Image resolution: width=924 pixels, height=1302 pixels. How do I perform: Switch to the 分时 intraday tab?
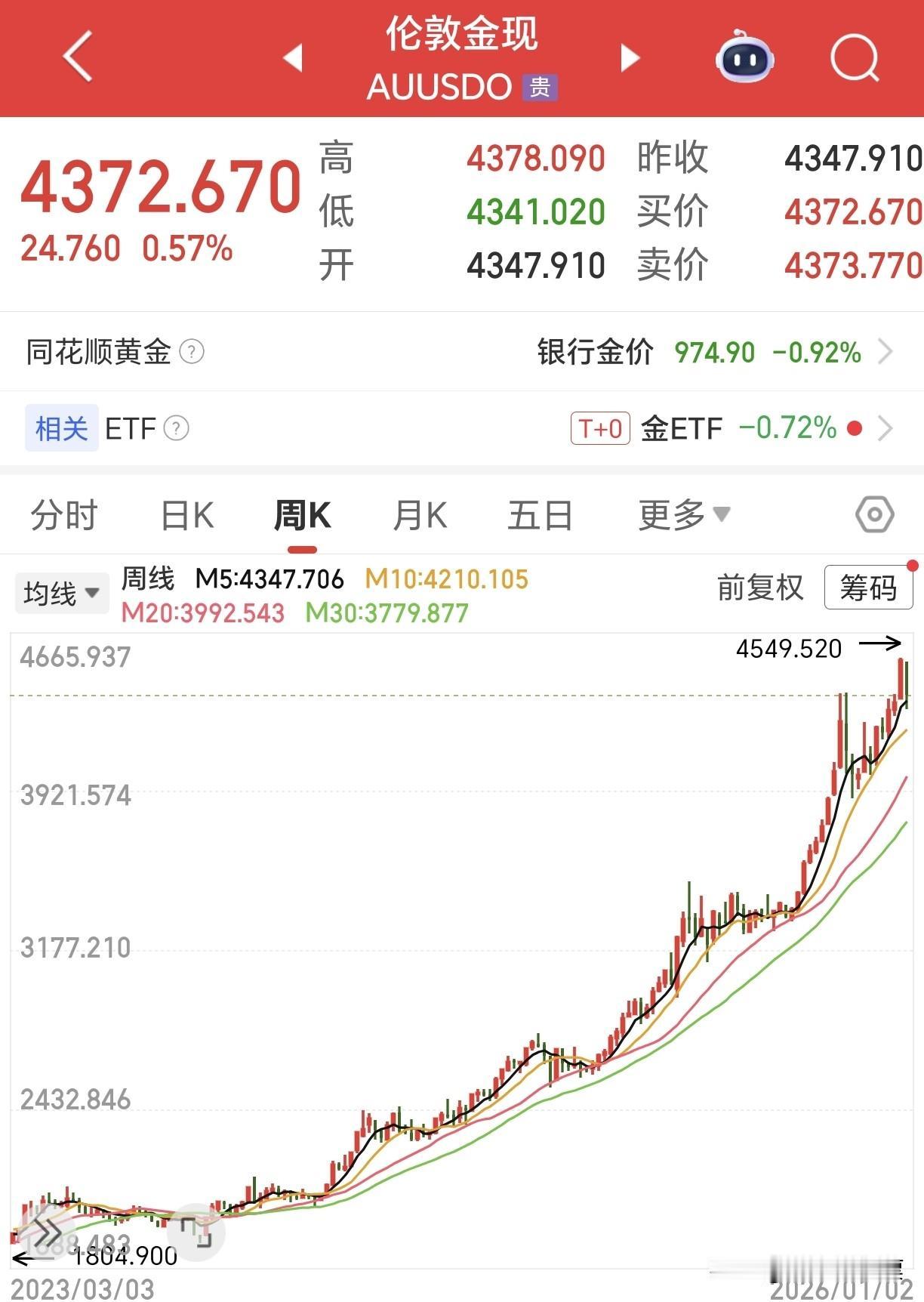click(x=66, y=514)
